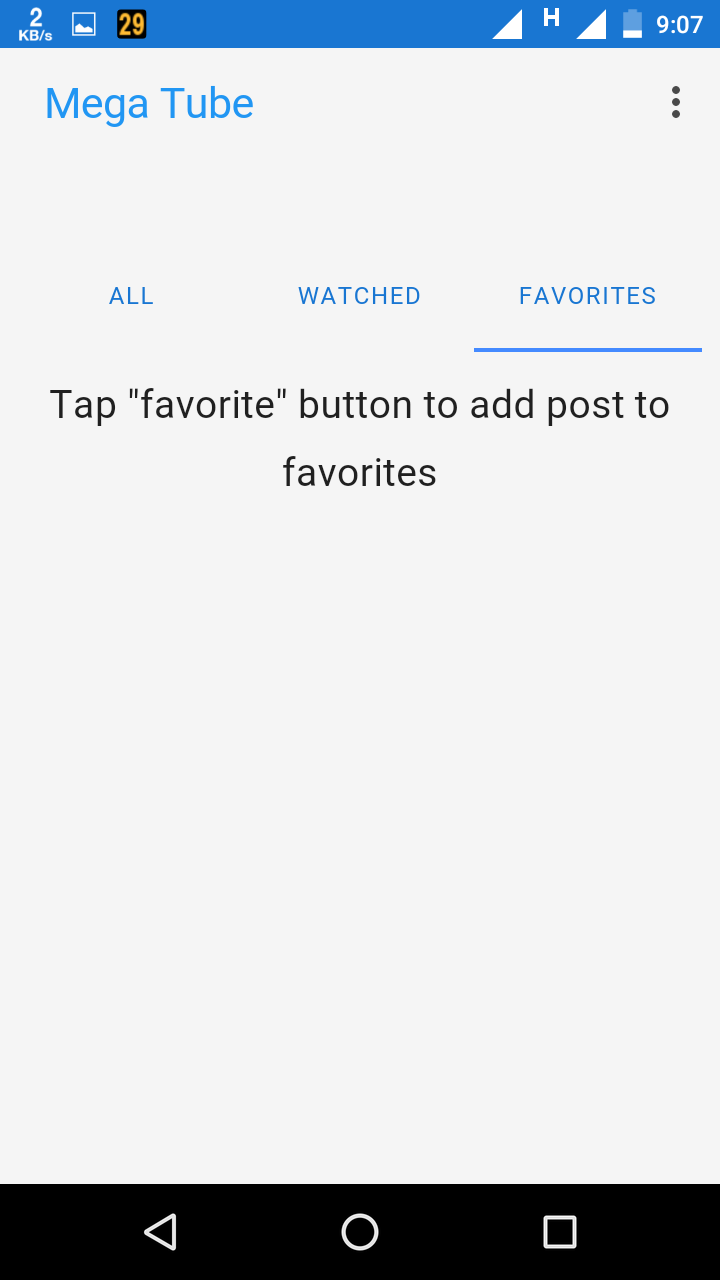Open Recent Apps with square button
720x1280 pixels.
click(x=560, y=1232)
